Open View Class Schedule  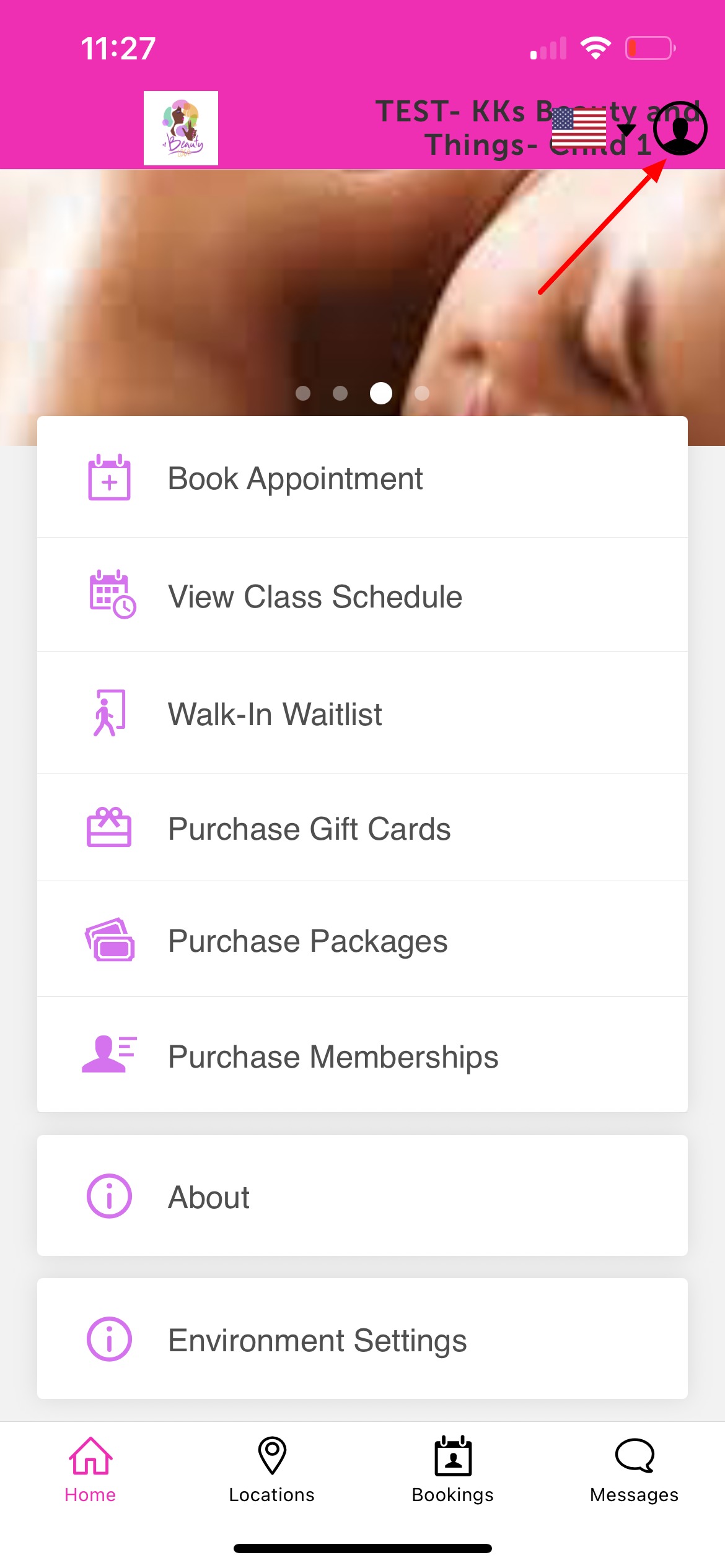(362, 596)
